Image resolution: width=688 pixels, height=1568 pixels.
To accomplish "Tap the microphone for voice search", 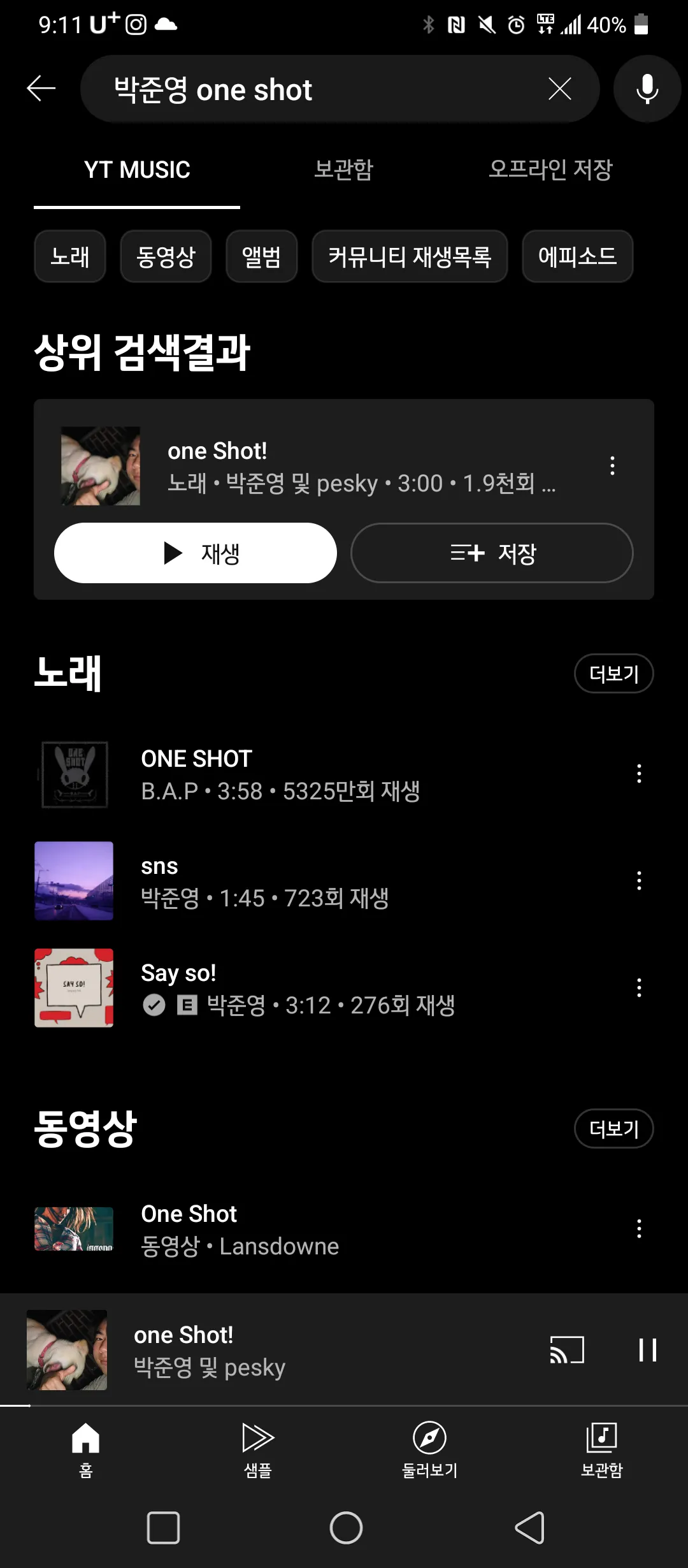I will (x=646, y=89).
